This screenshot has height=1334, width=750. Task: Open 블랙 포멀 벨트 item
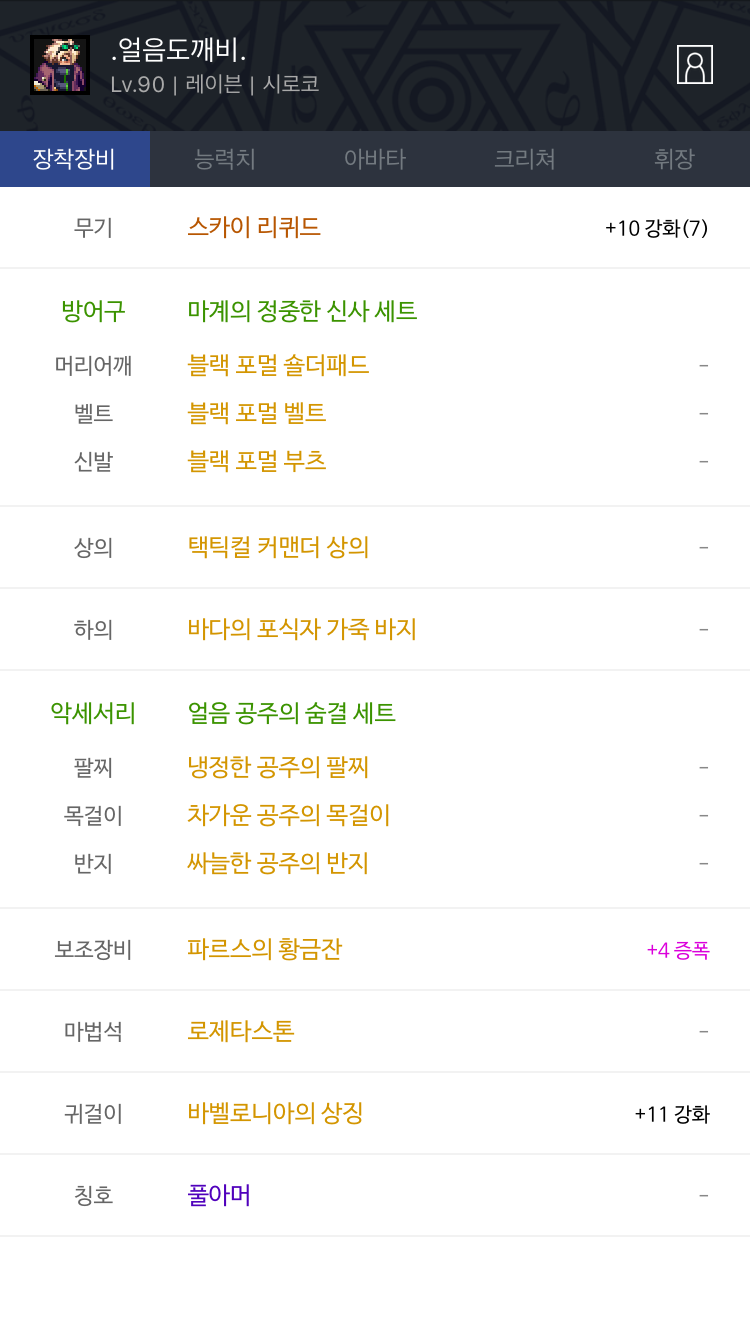[257, 413]
